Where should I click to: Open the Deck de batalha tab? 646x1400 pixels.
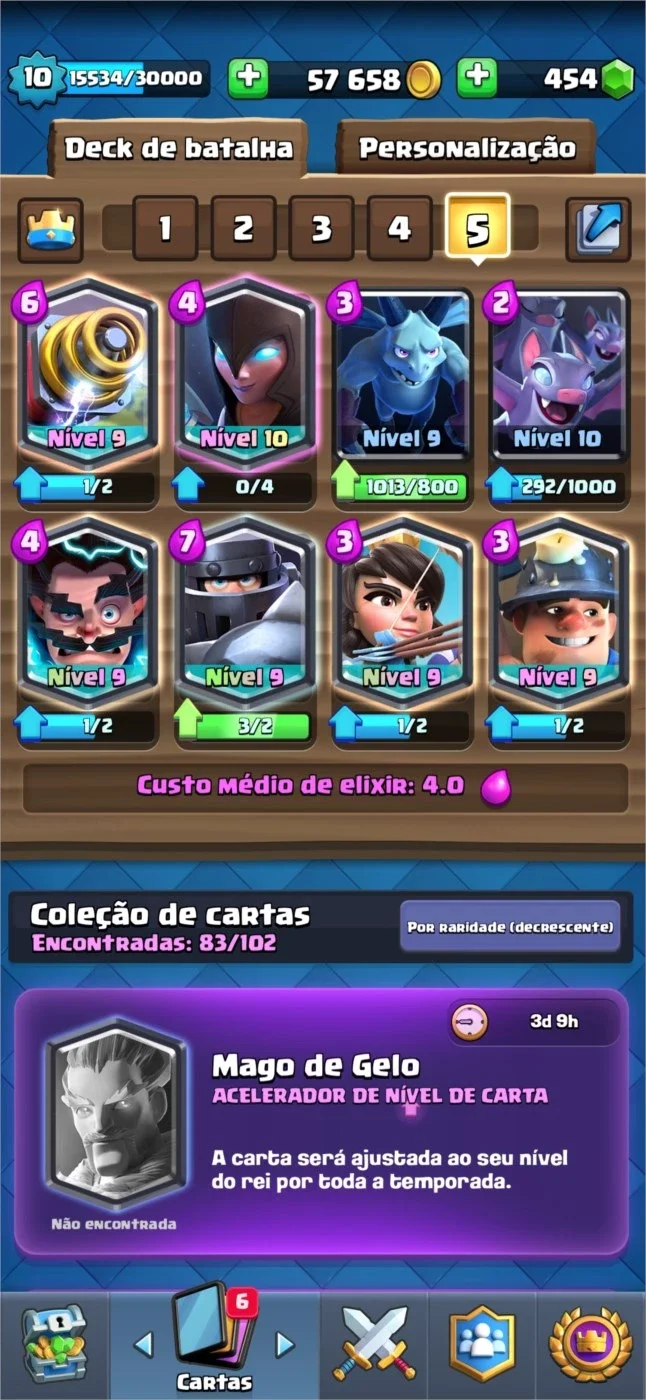point(178,148)
